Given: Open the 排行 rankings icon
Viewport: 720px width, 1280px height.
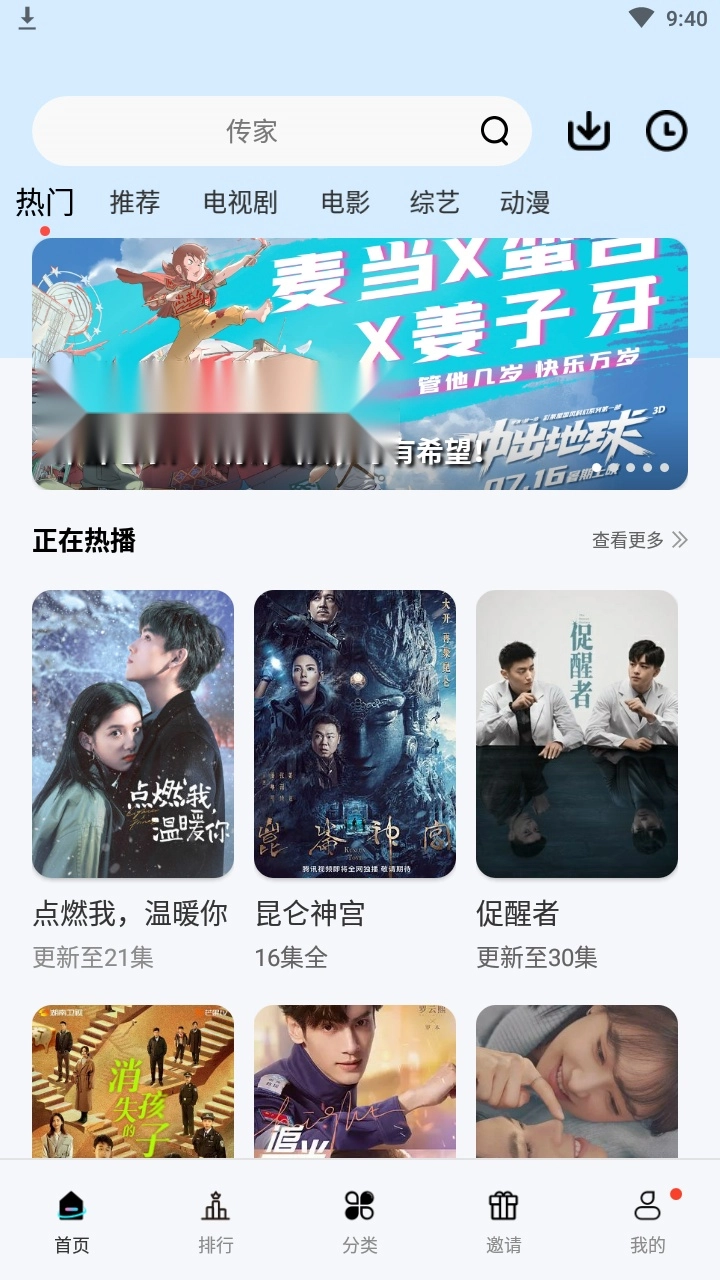Looking at the screenshot, I should [216, 1207].
